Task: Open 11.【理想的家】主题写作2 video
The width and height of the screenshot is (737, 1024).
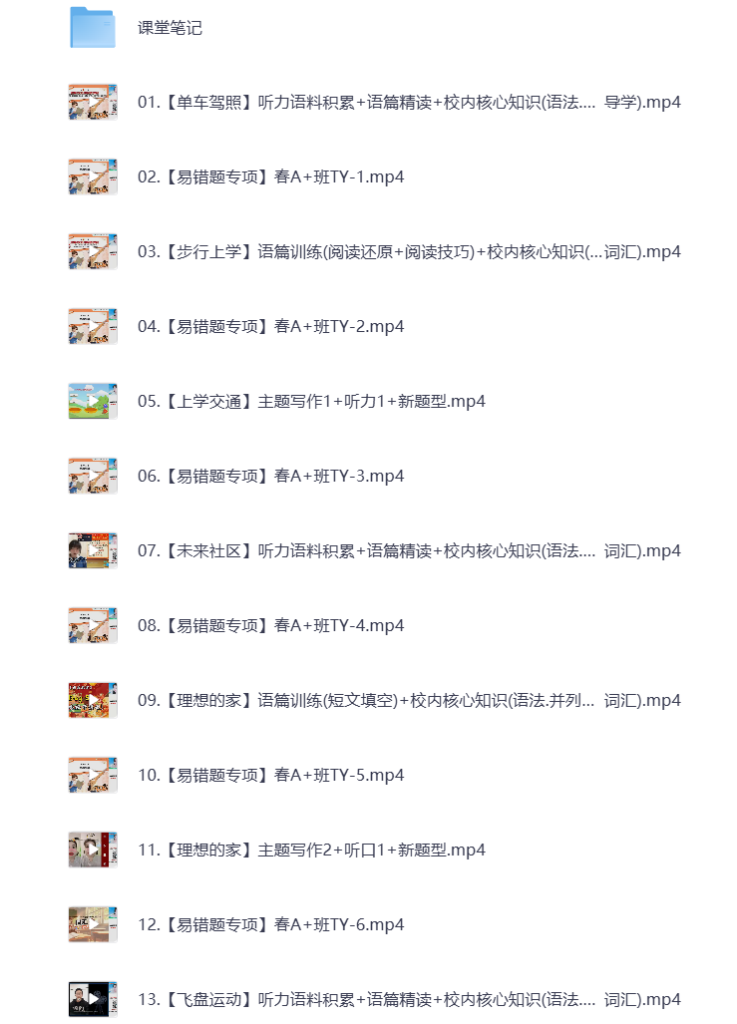Action: [x=311, y=850]
